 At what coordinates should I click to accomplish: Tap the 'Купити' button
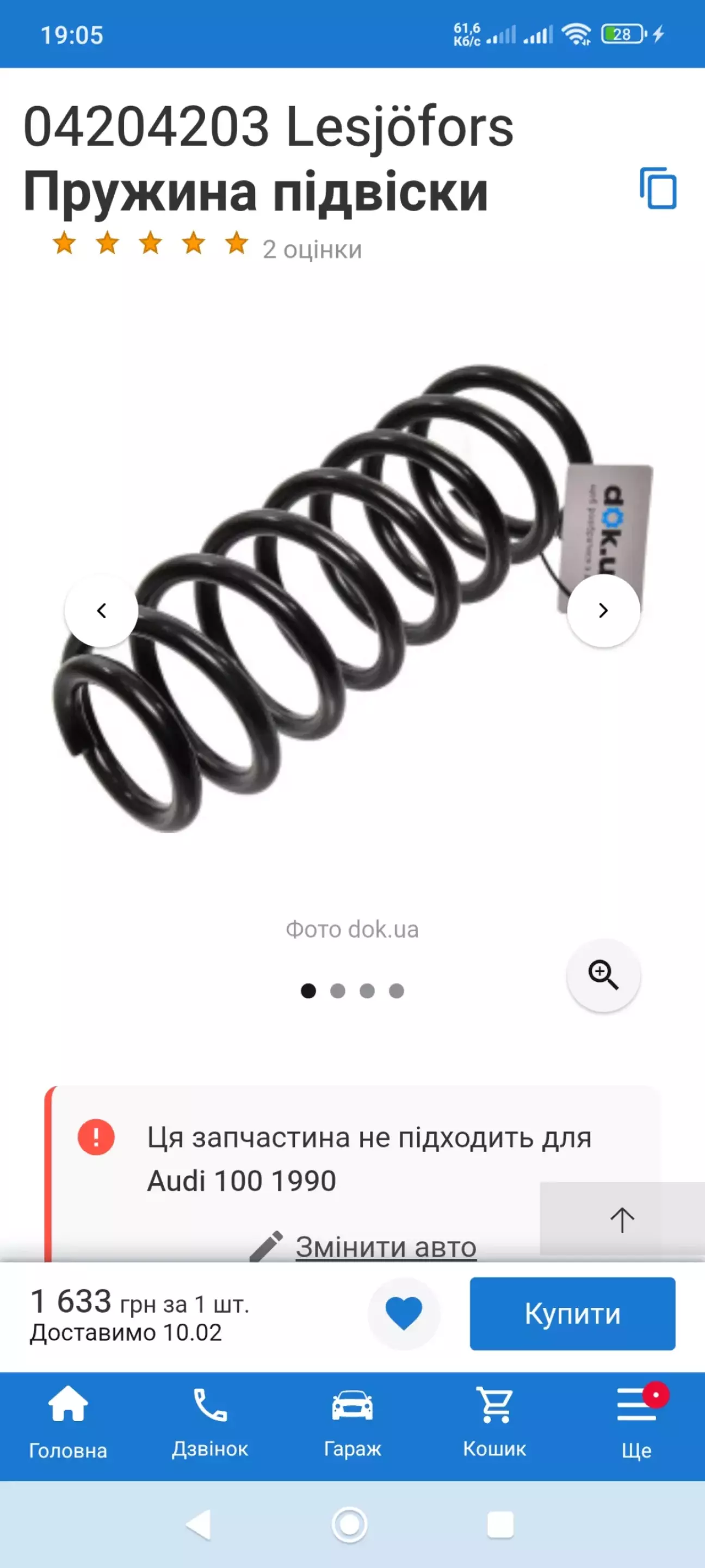click(x=572, y=1313)
